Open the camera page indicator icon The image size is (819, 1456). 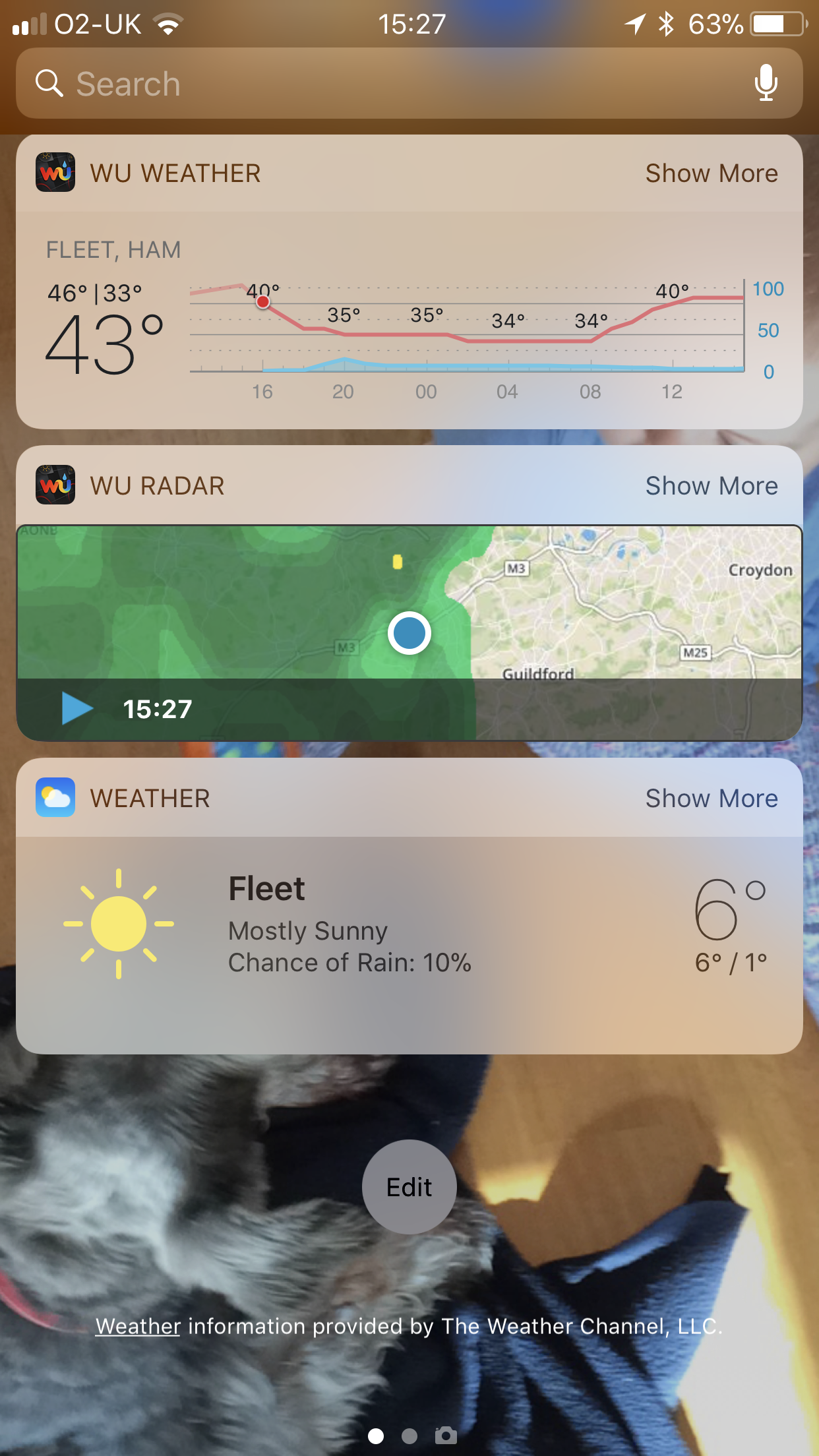point(446,1435)
